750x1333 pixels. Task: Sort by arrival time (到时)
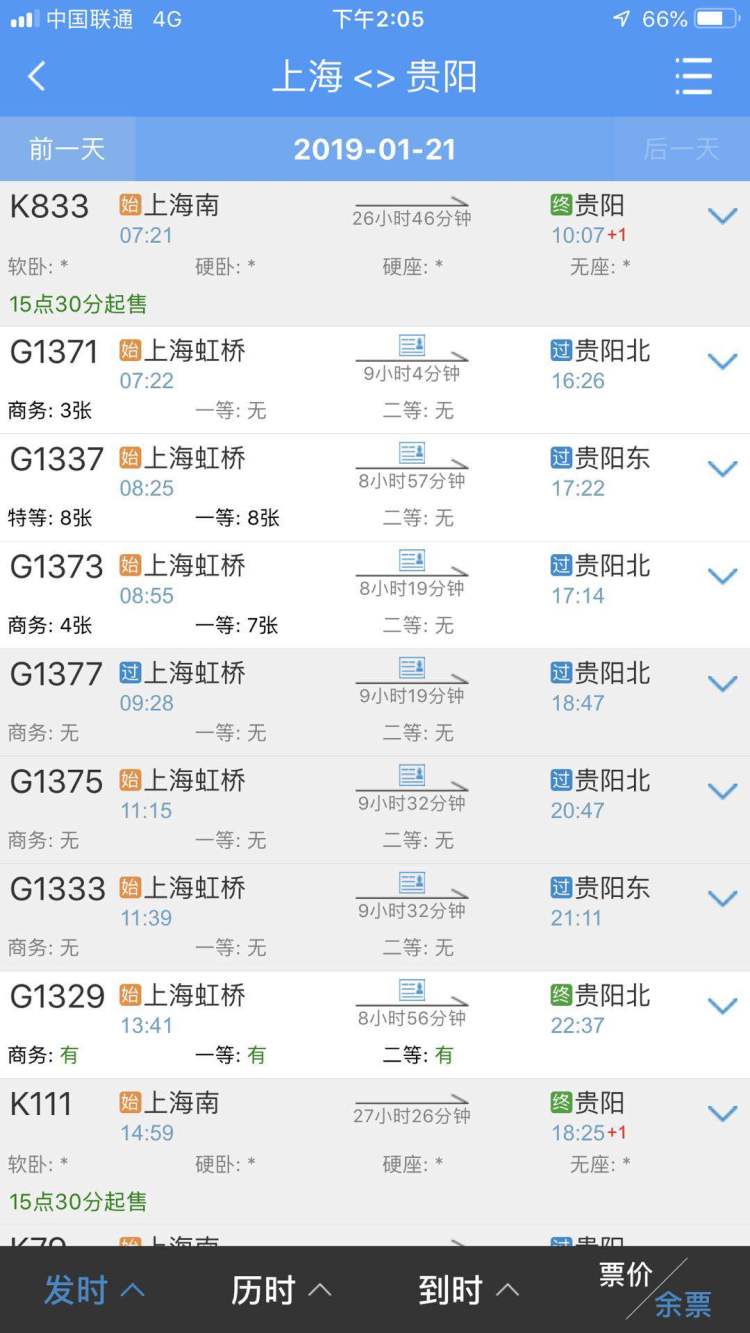coord(469,1290)
